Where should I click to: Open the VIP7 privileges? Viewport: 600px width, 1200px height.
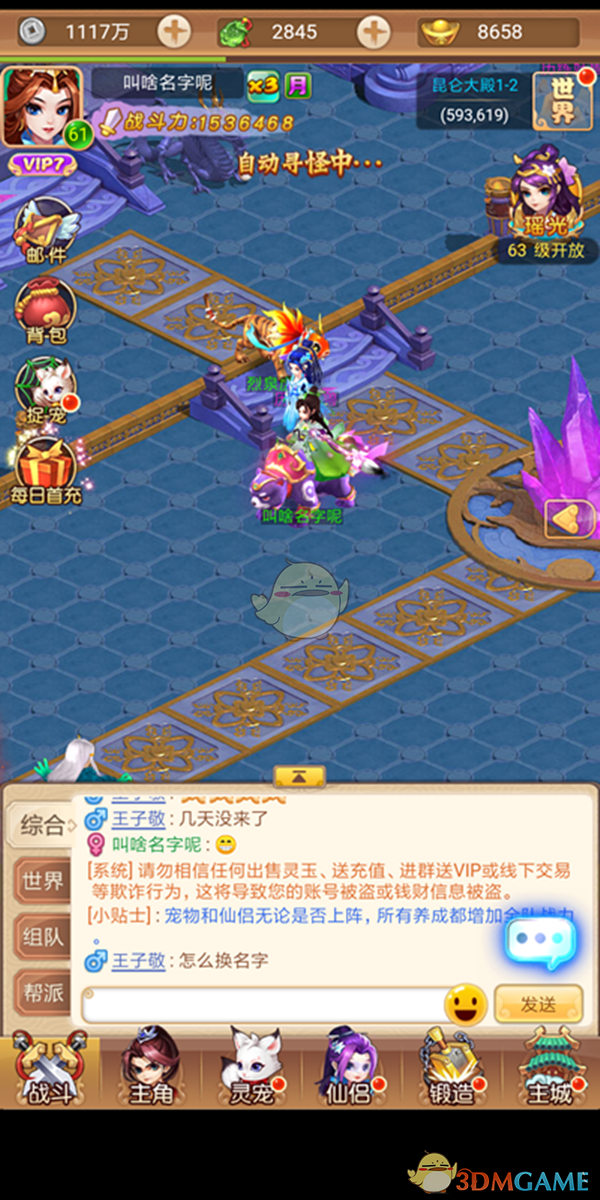point(43,163)
